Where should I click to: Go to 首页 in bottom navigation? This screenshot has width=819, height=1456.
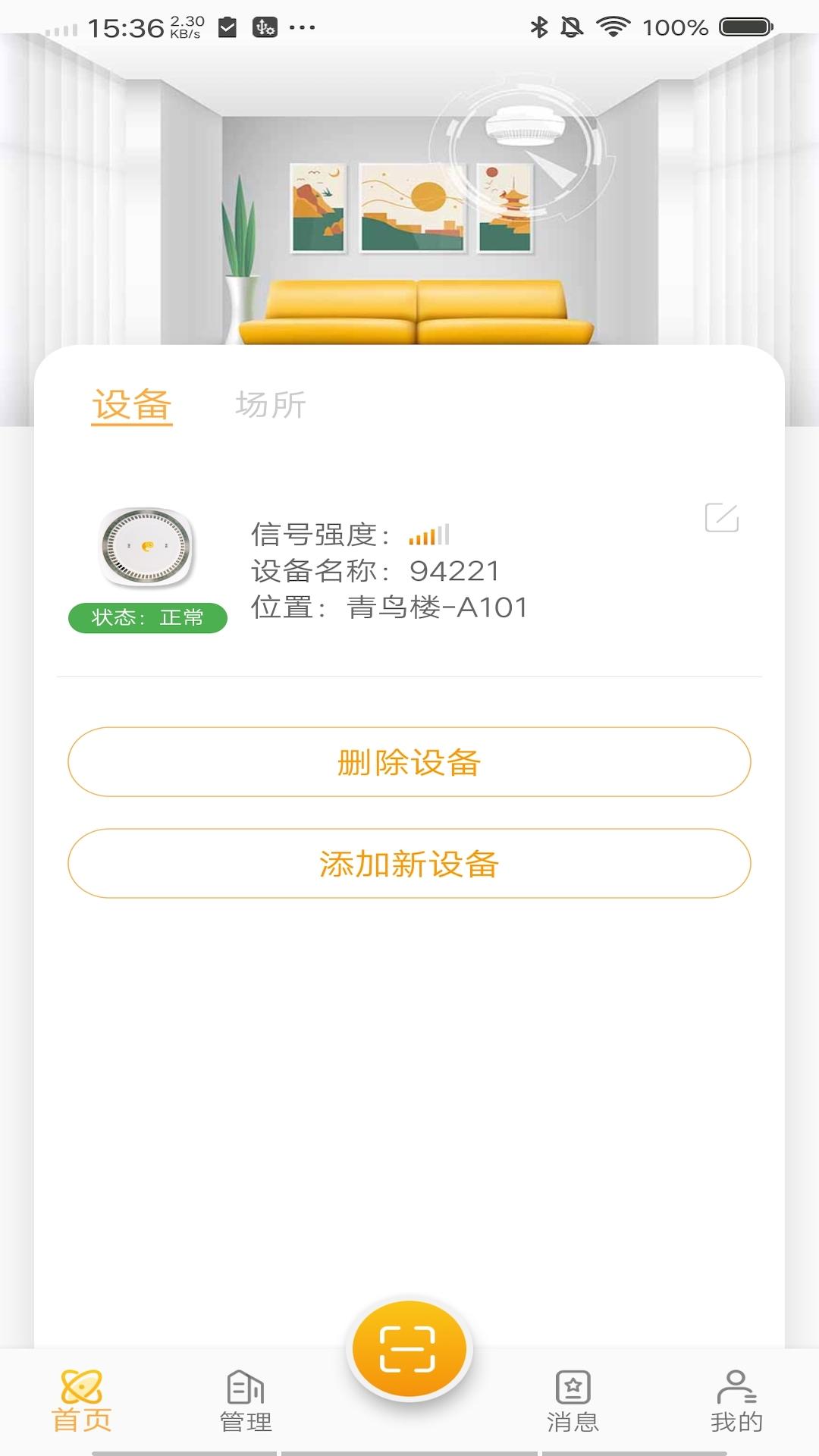[82, 1401]
